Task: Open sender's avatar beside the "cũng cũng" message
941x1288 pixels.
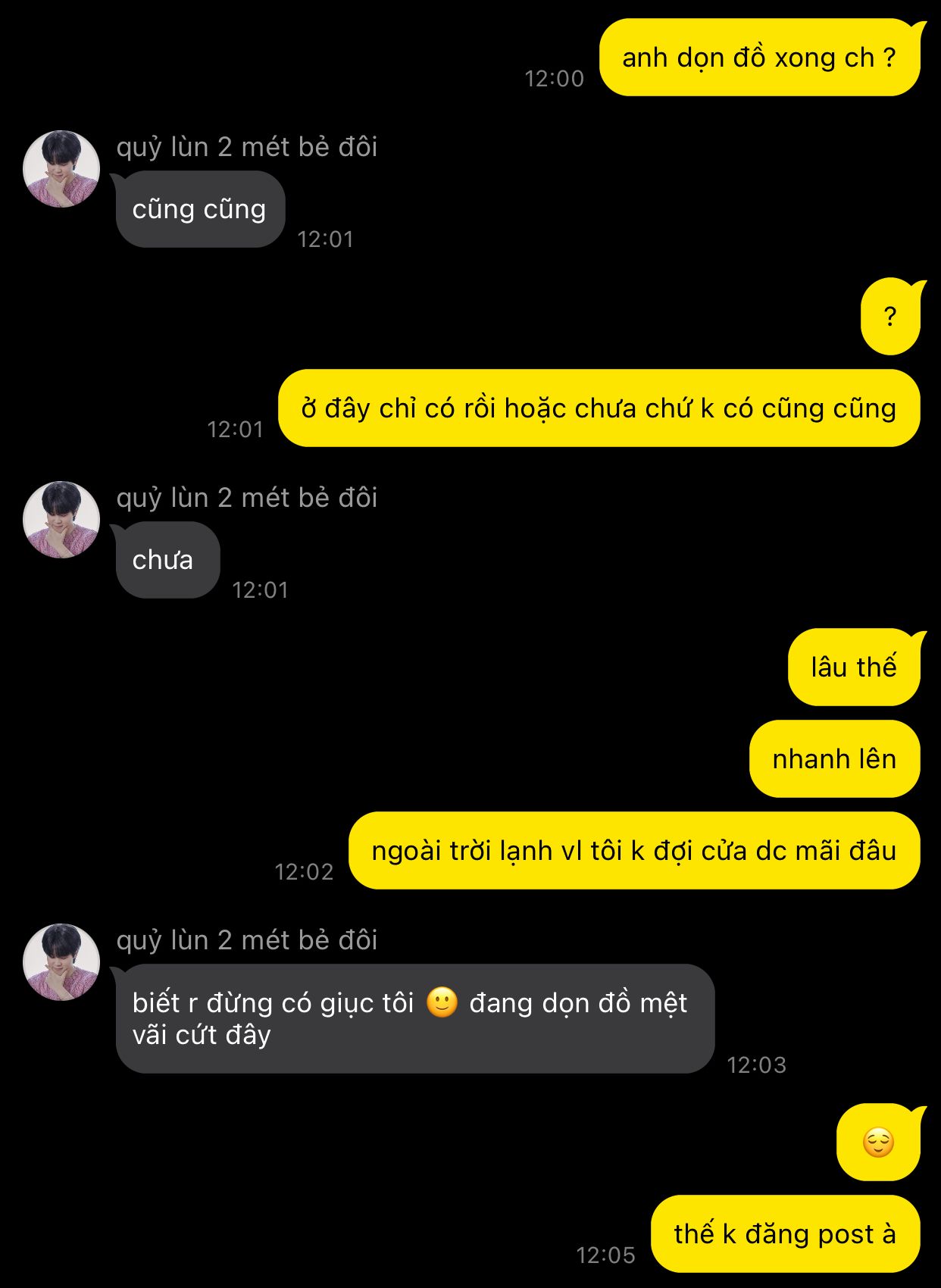Action: 61,169
